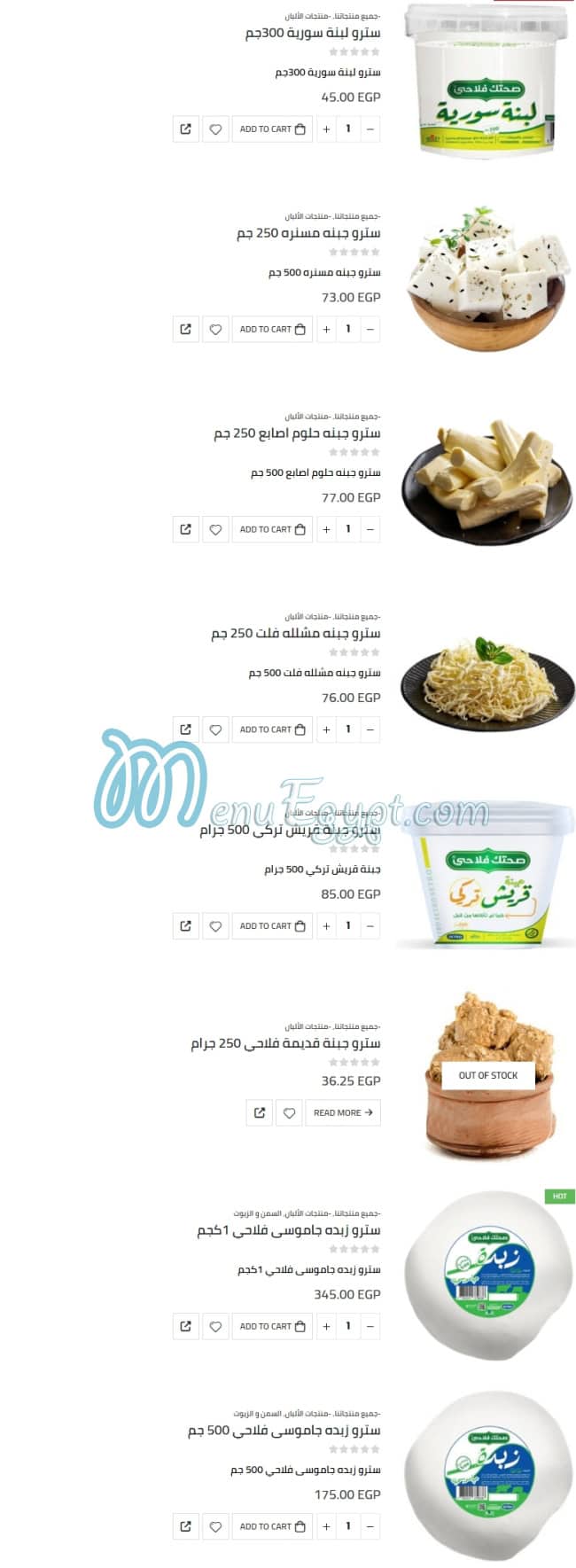Image resolution: width=576 pixels, height=1568 pixels.
Task: Increase quantity of Syrian labneh with plus
Action: click(x=326, y=129)
